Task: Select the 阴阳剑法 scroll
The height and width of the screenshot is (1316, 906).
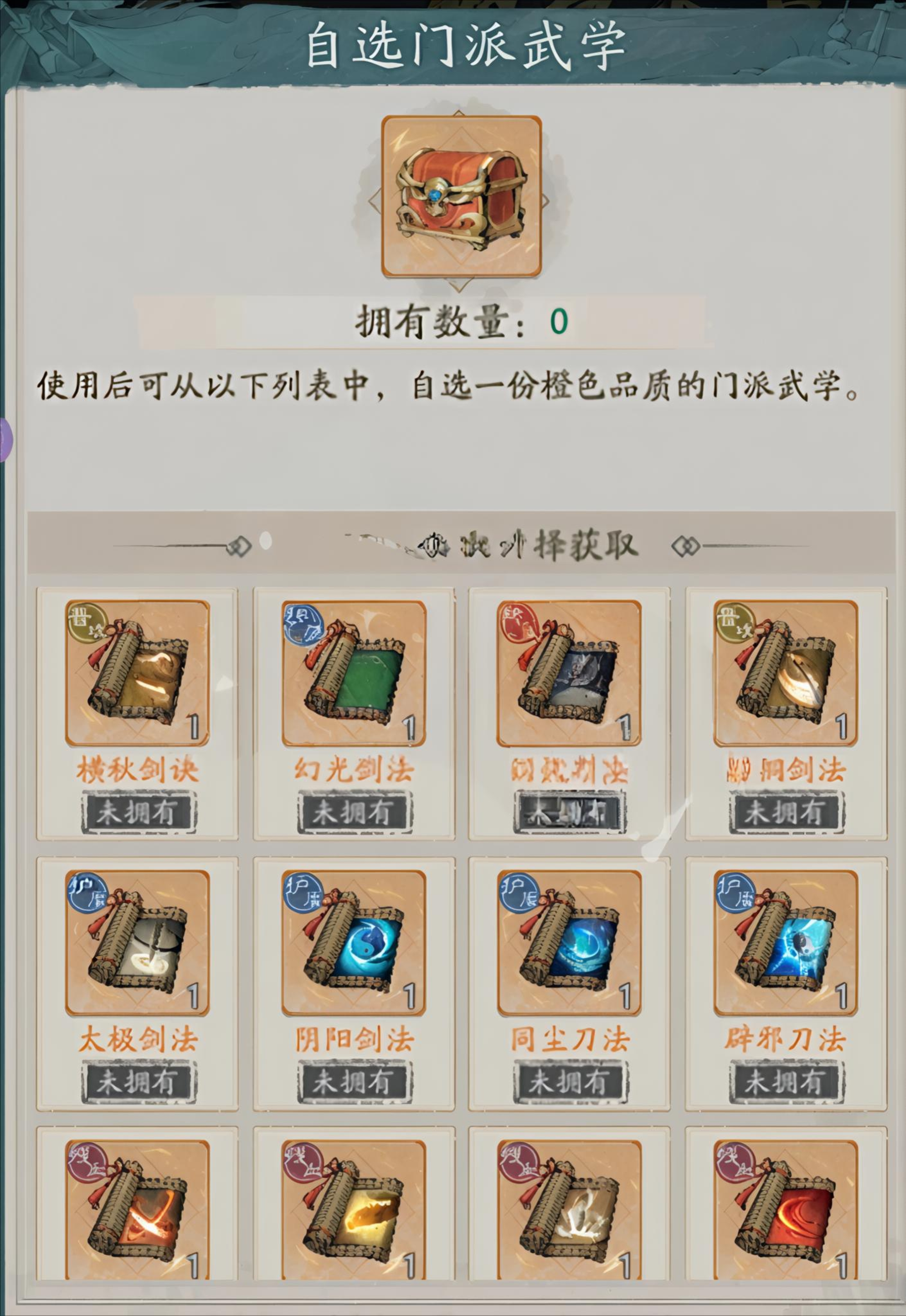Action: [x=354, y=943]
